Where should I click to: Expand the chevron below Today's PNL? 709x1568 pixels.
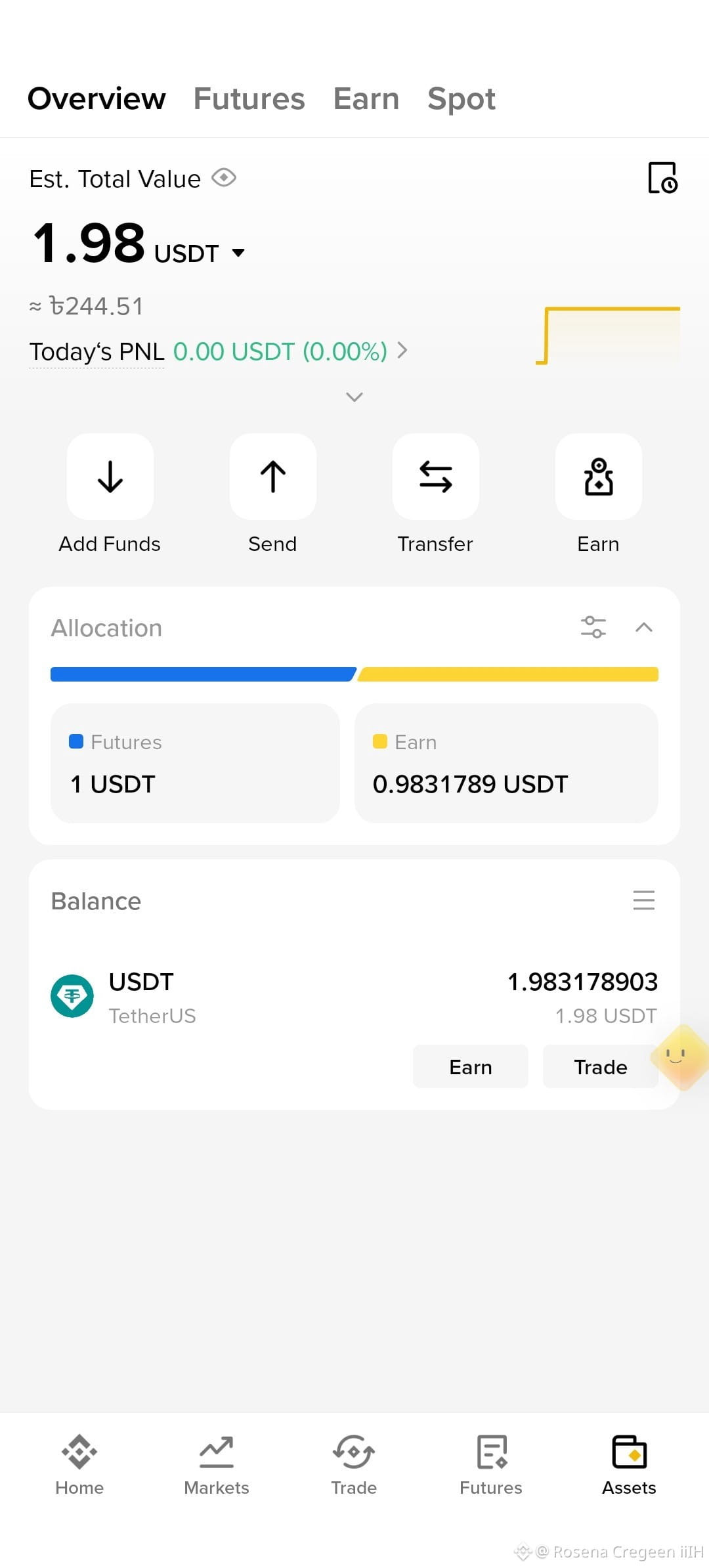(x=354, y=397)
